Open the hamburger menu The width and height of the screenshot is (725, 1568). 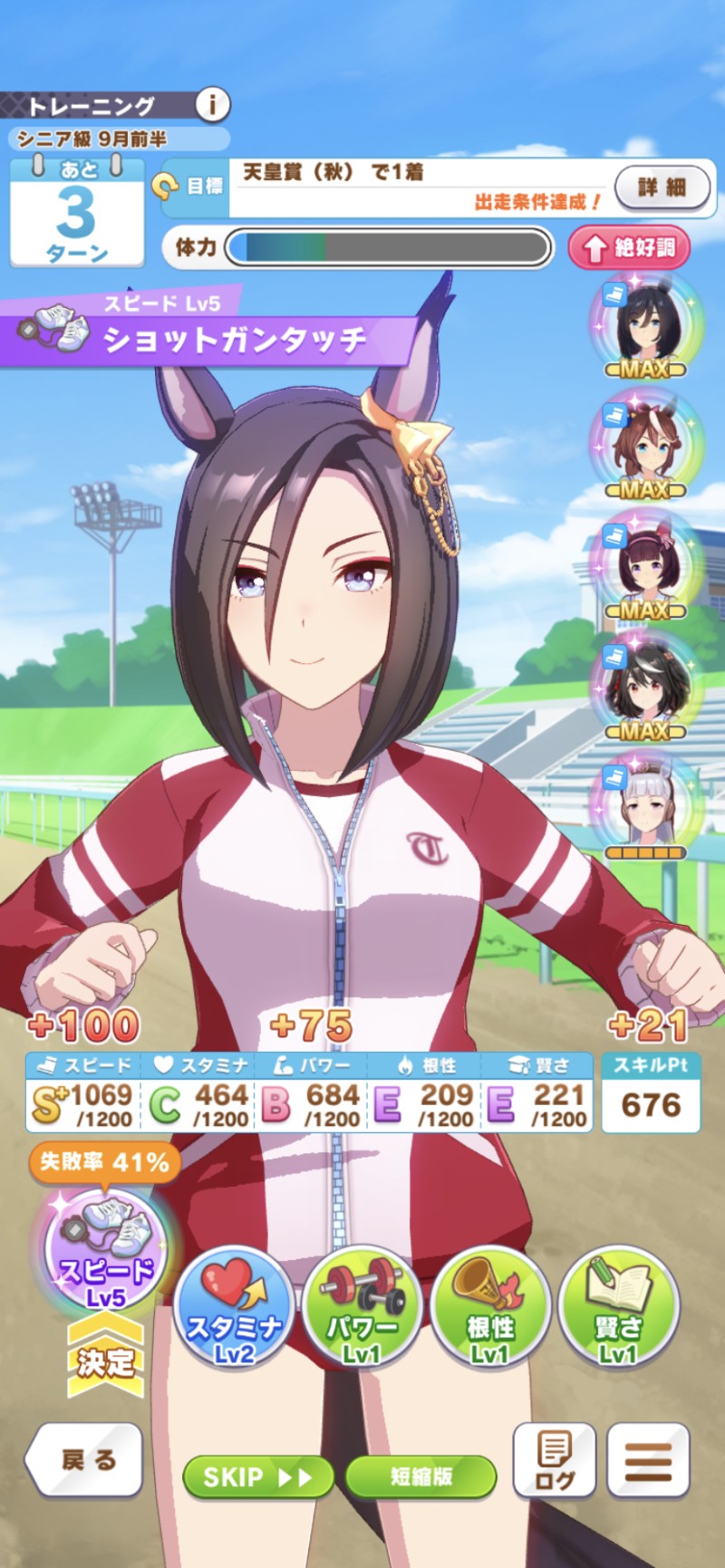[x=649, y=1459]
